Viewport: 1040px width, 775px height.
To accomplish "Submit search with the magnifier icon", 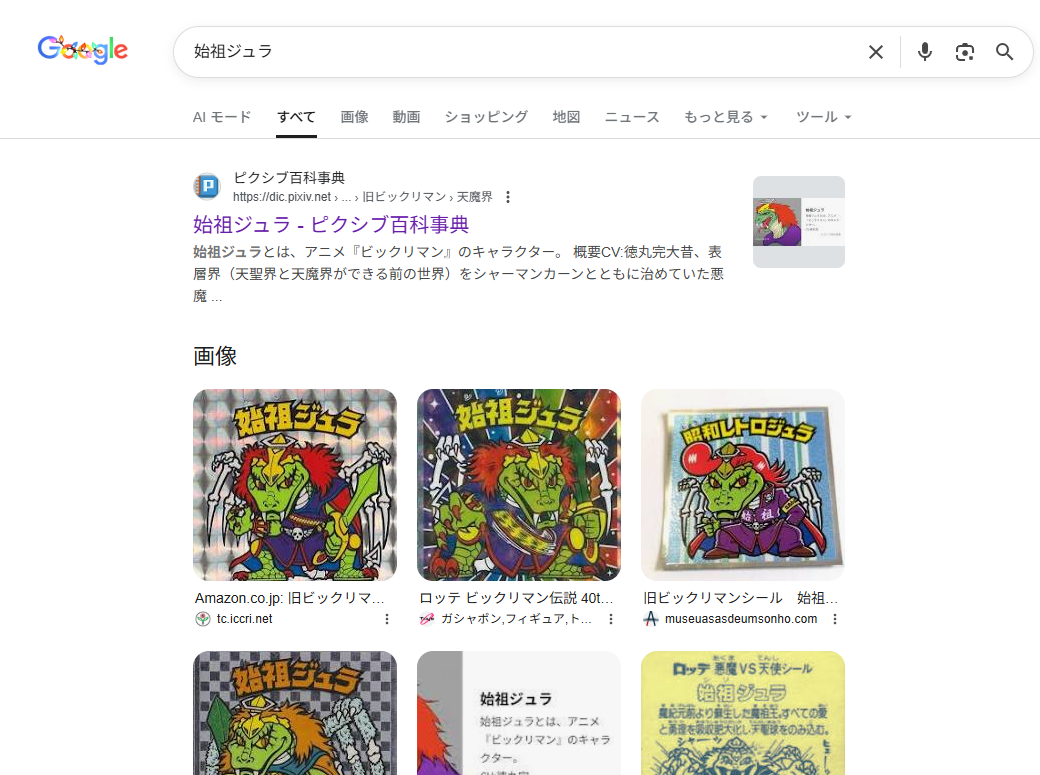I will (x=1004, y=52).
